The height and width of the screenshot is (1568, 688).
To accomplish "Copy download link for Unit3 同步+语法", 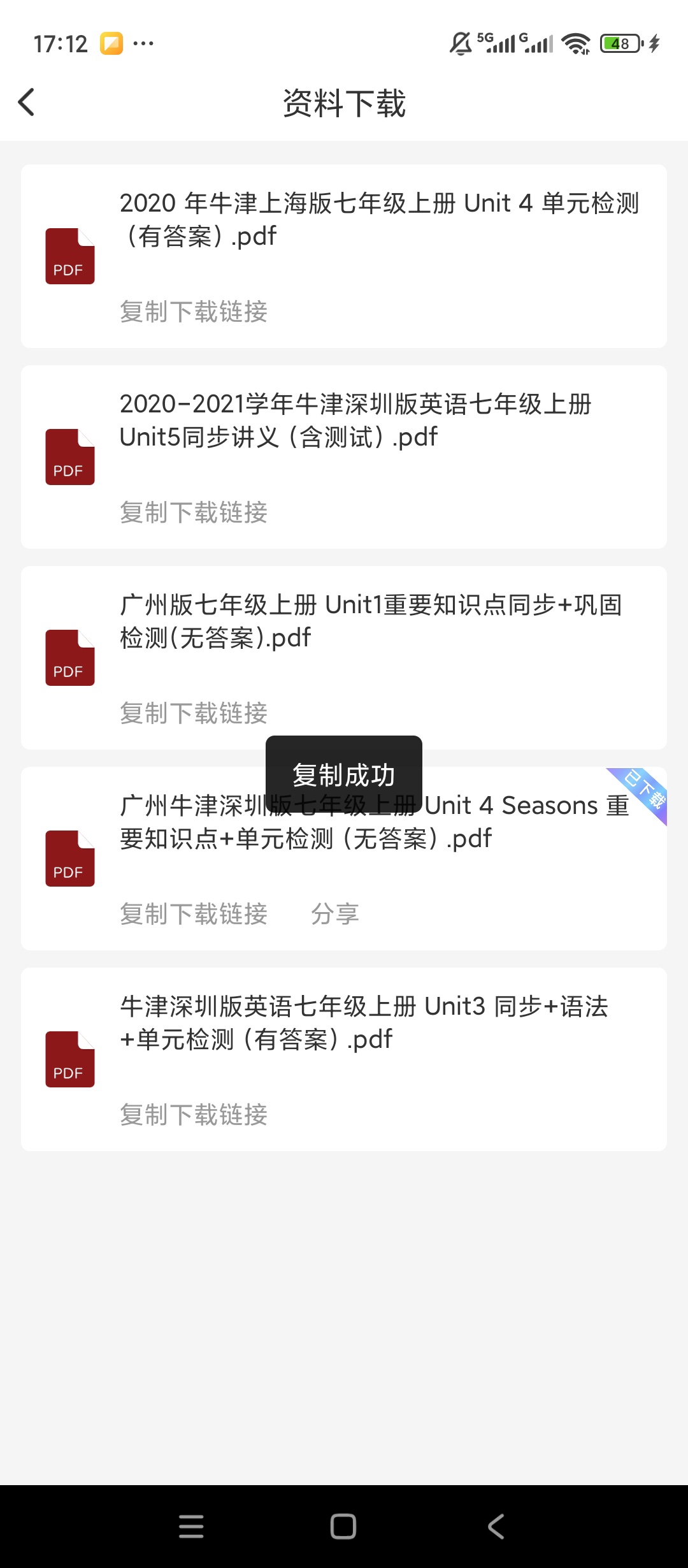I will pyautogui.click(x=194, y=1115).
